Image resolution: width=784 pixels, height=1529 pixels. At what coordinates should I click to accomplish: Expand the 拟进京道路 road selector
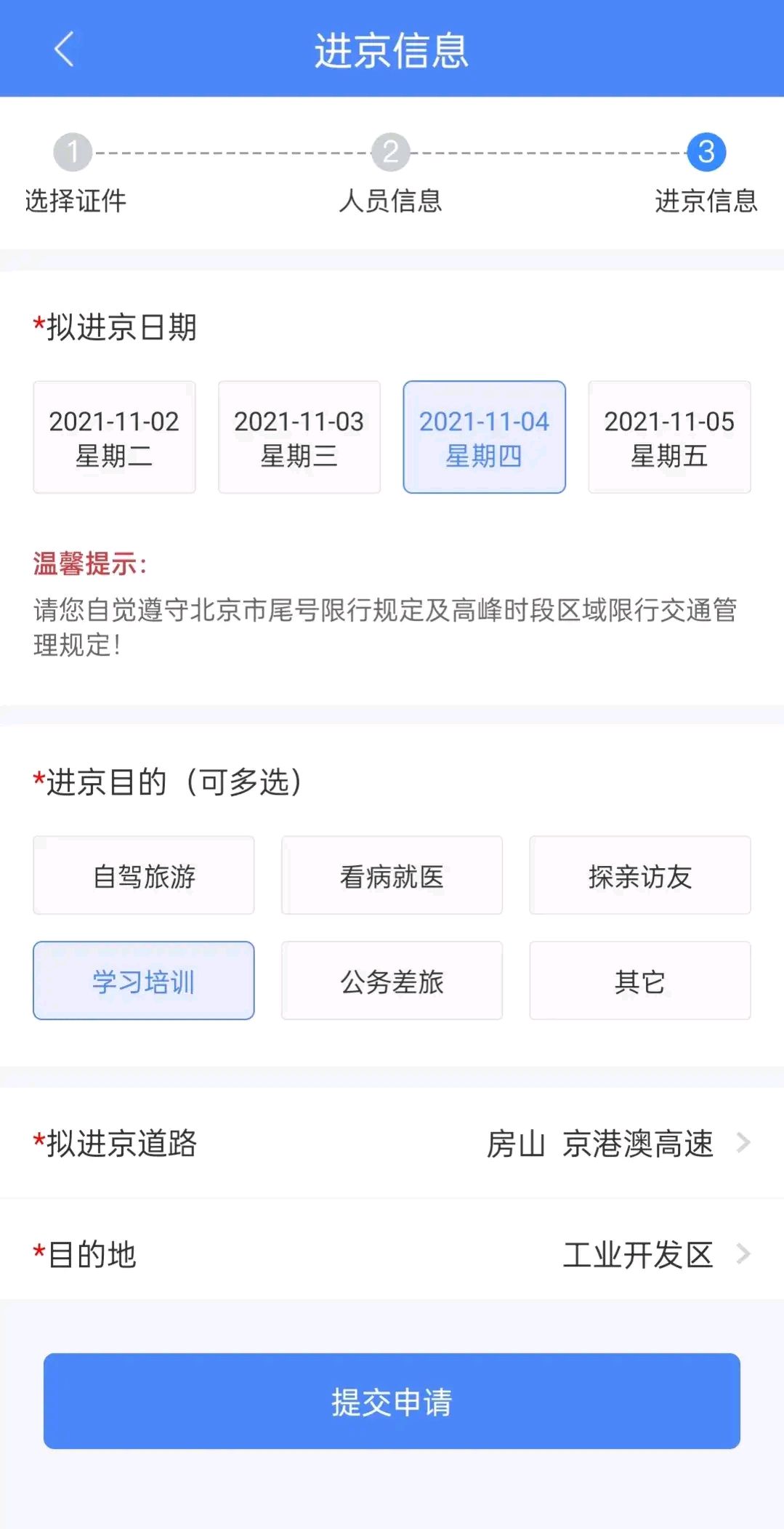point(392,1144)
